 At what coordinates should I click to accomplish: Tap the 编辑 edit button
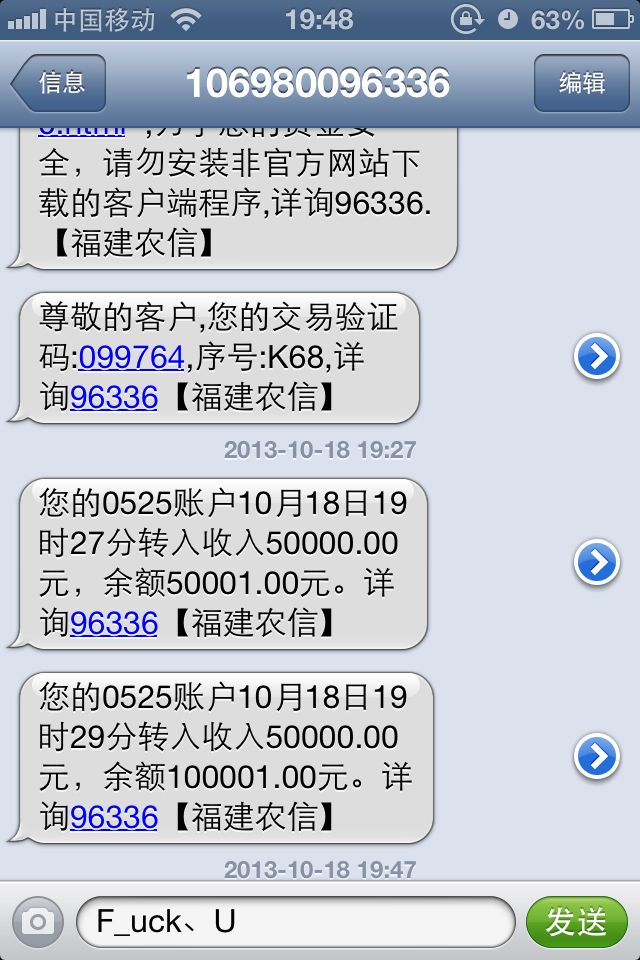coord(581,83)
